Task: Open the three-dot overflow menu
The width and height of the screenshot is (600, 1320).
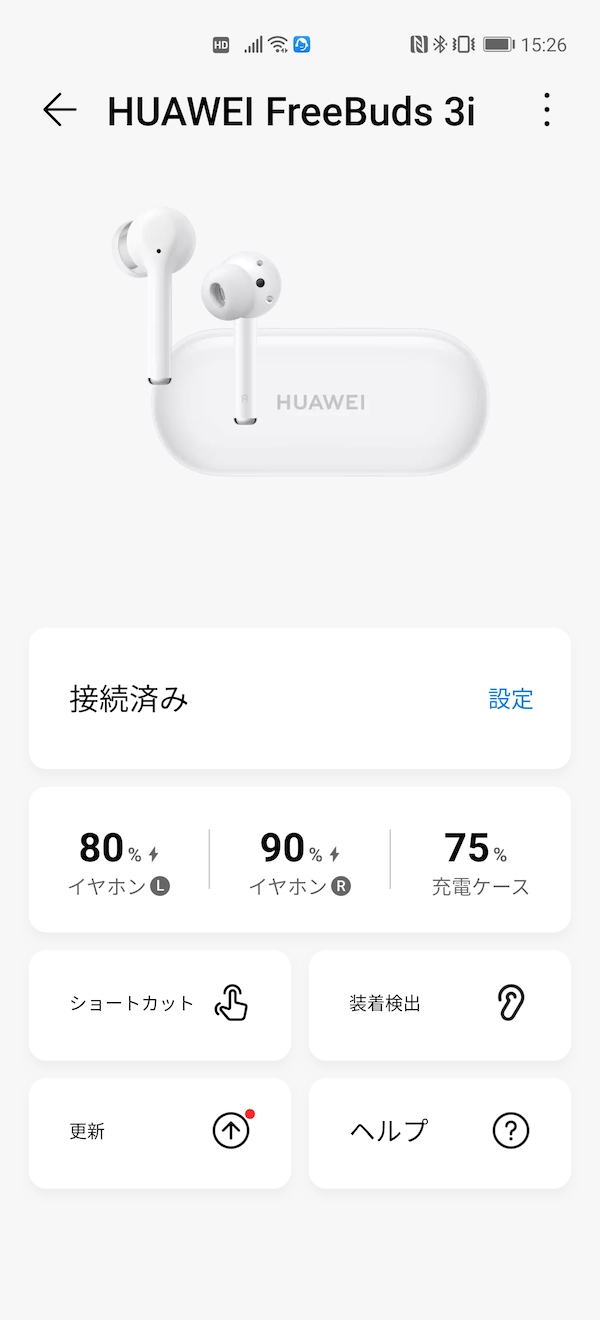Action: [546, 110]
